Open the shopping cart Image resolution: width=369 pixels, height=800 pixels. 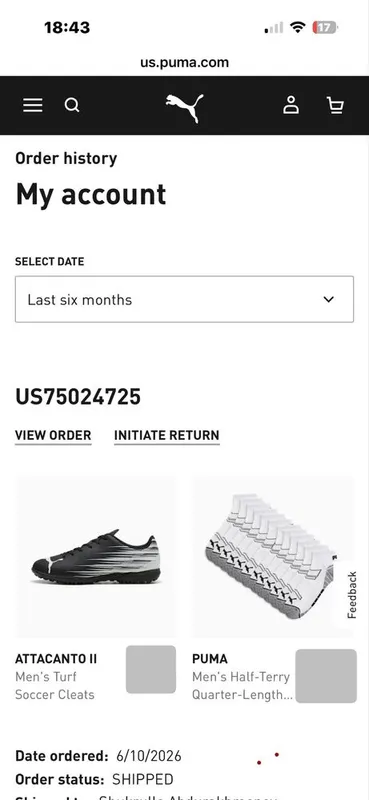335,106
